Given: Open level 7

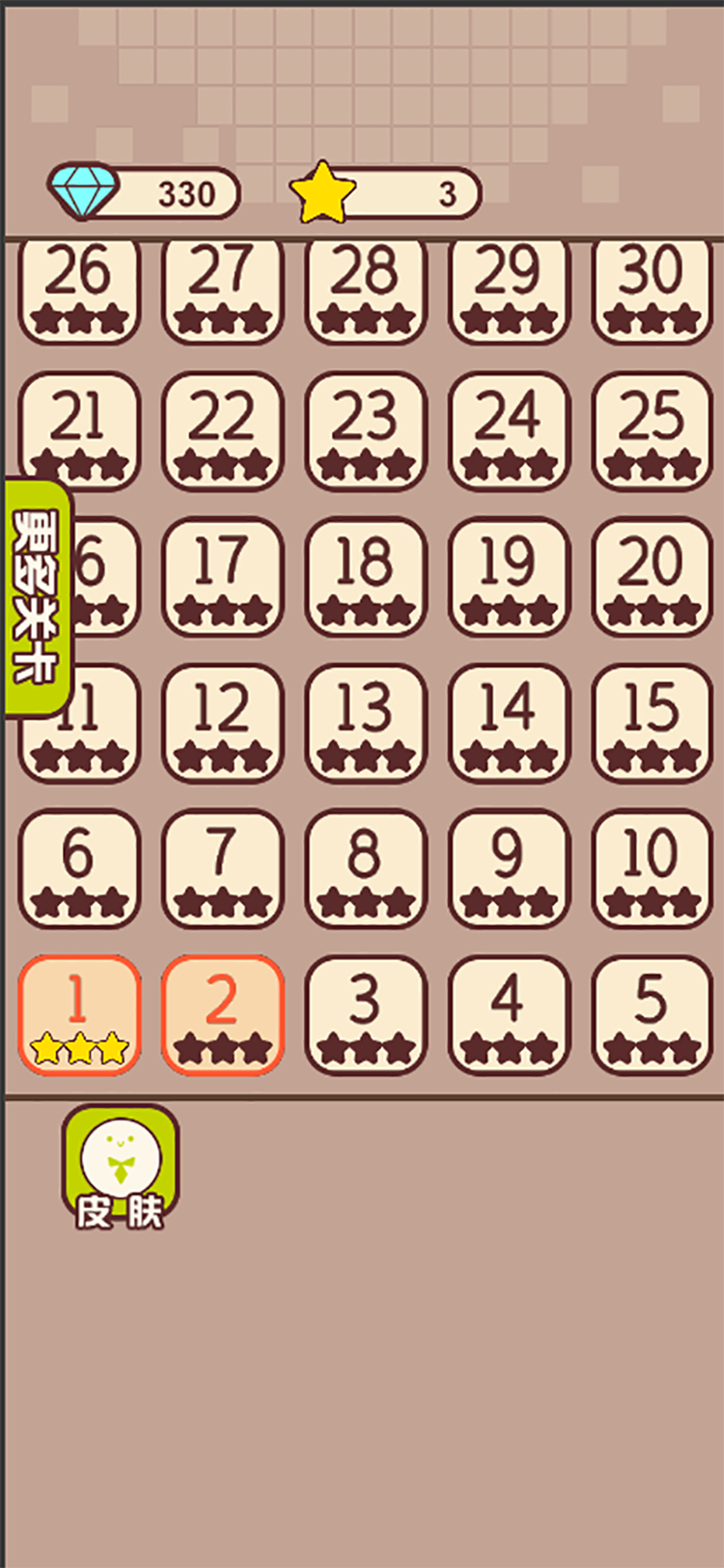Looking at the screenshot, I should click(x=222, y=868).
